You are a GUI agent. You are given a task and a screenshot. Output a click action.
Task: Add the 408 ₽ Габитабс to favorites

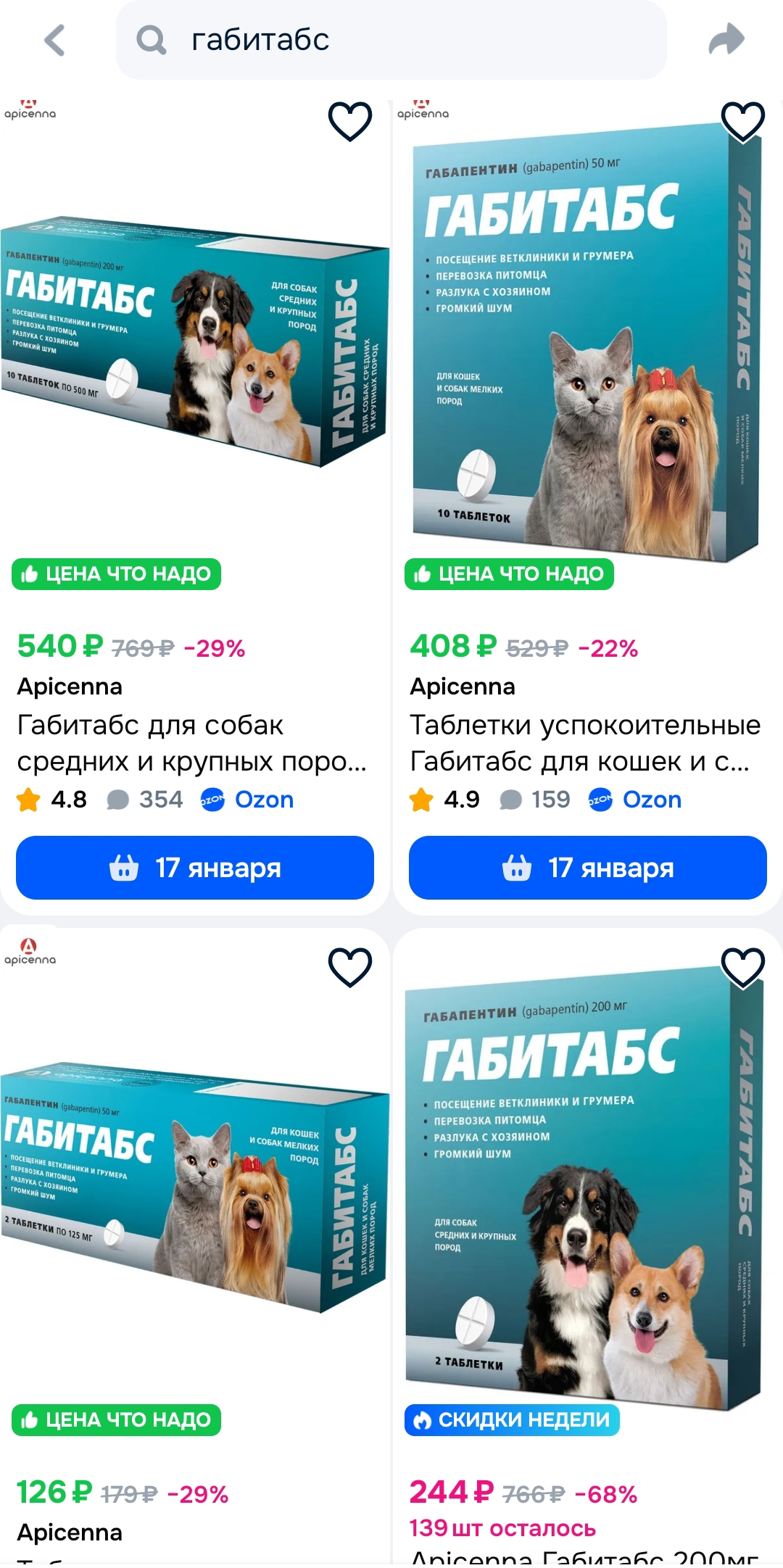pos(743,121)
